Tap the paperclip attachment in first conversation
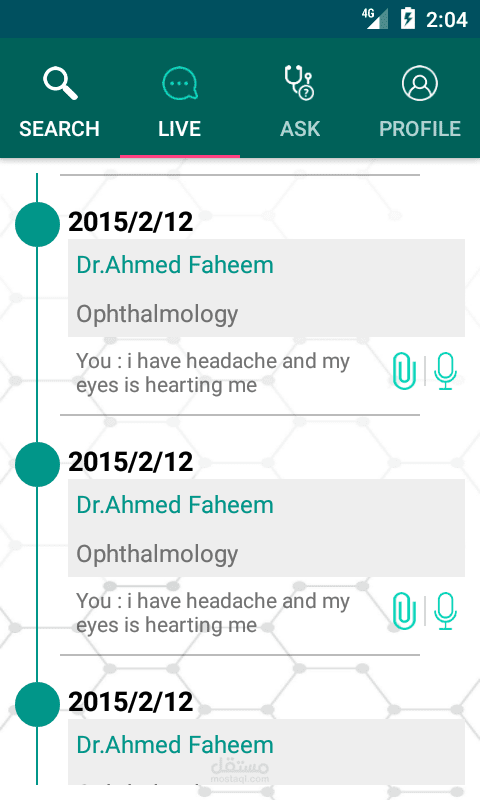Screen dimensions: 480x800 pyautogui.click(x=405, y=371)
